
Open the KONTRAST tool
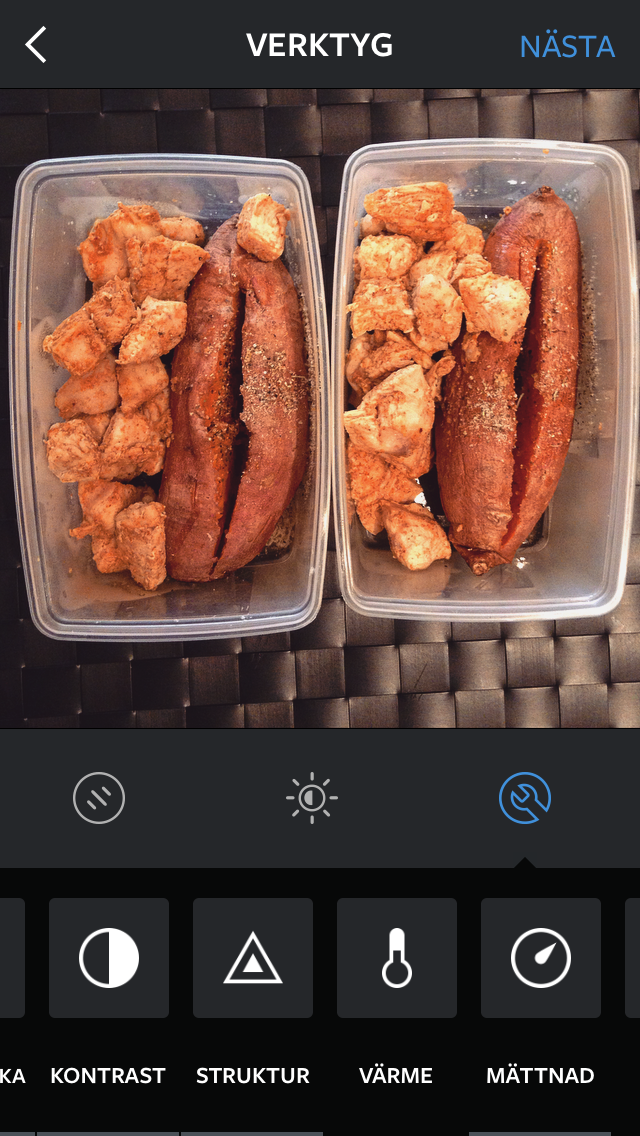point(109,958)
